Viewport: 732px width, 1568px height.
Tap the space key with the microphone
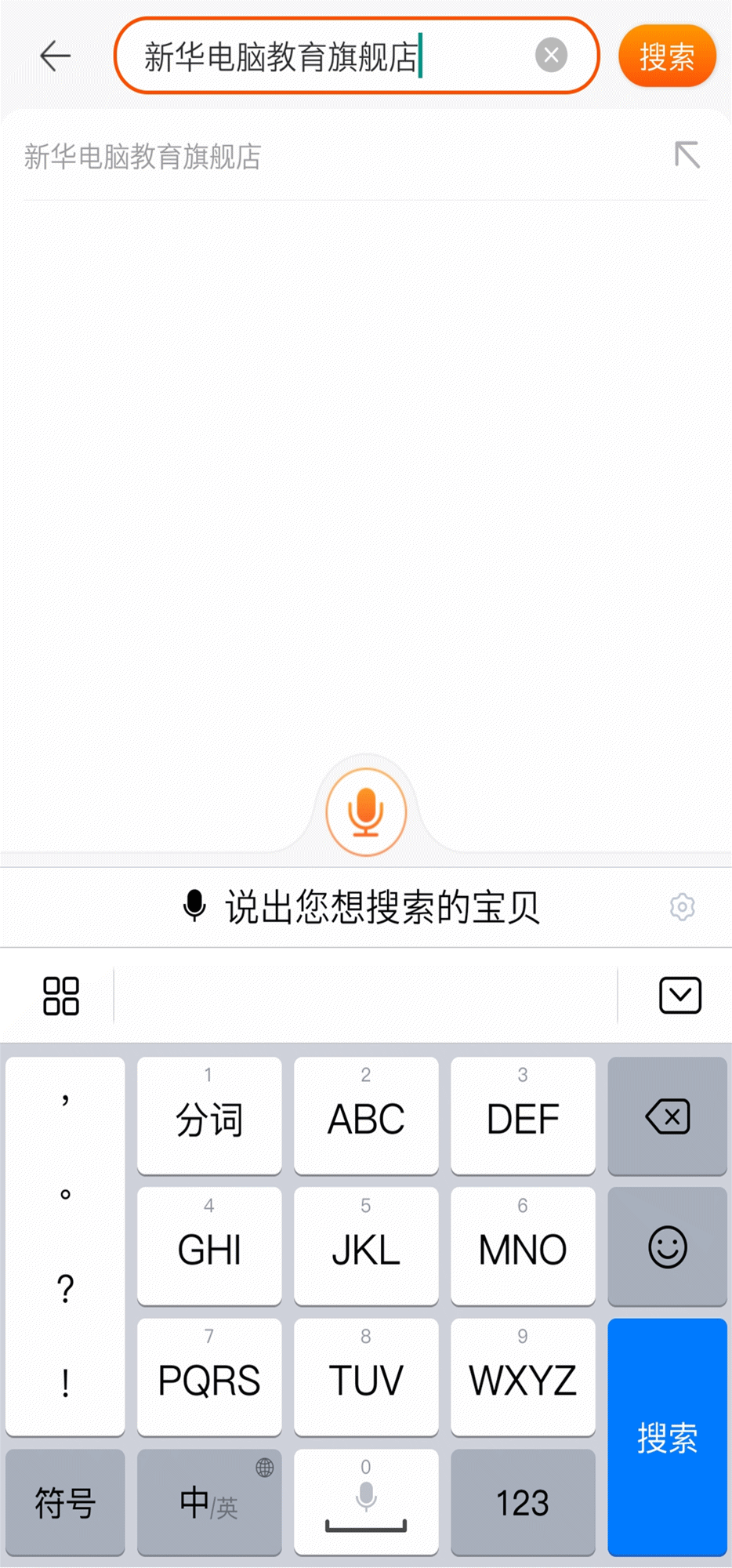pos(366,1502)
